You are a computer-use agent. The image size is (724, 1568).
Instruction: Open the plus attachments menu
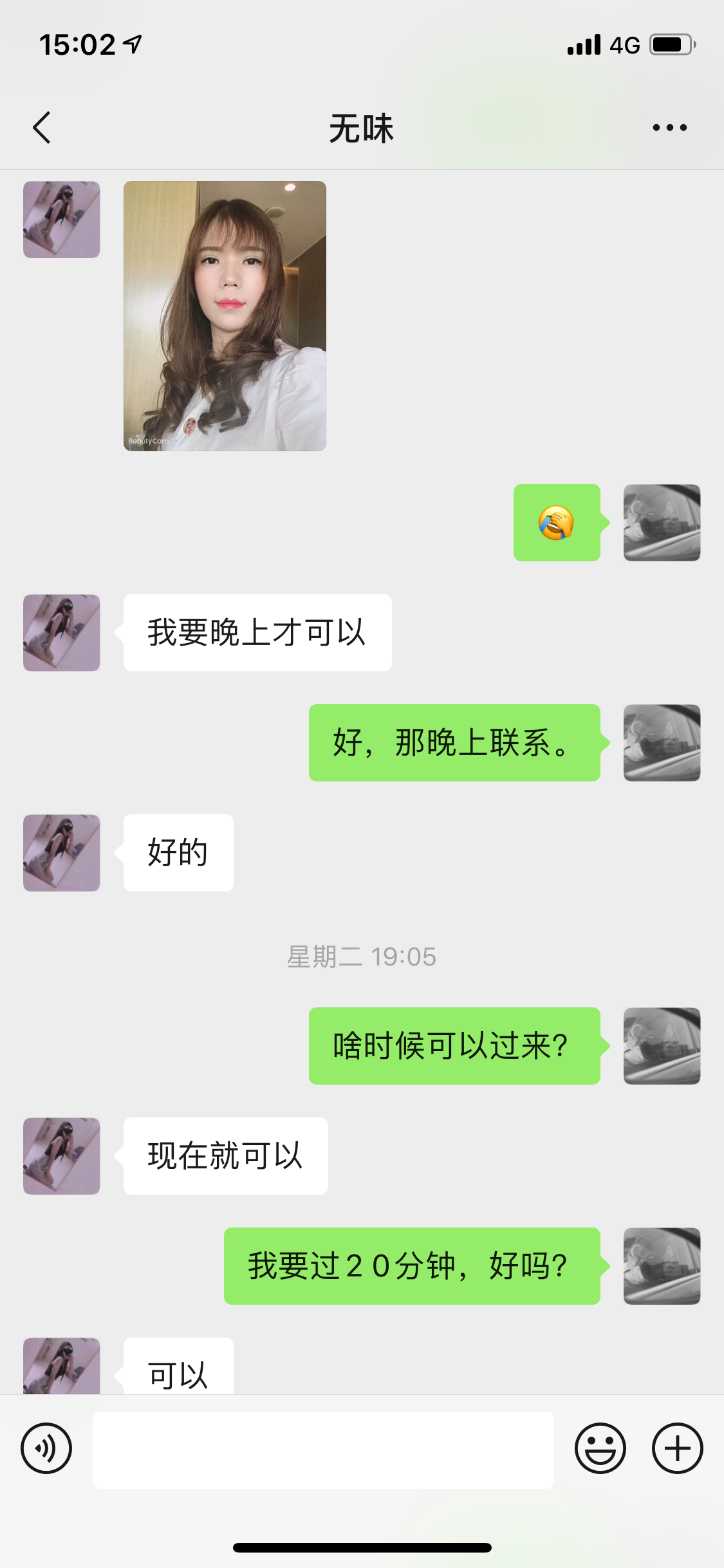[677, 1448]
